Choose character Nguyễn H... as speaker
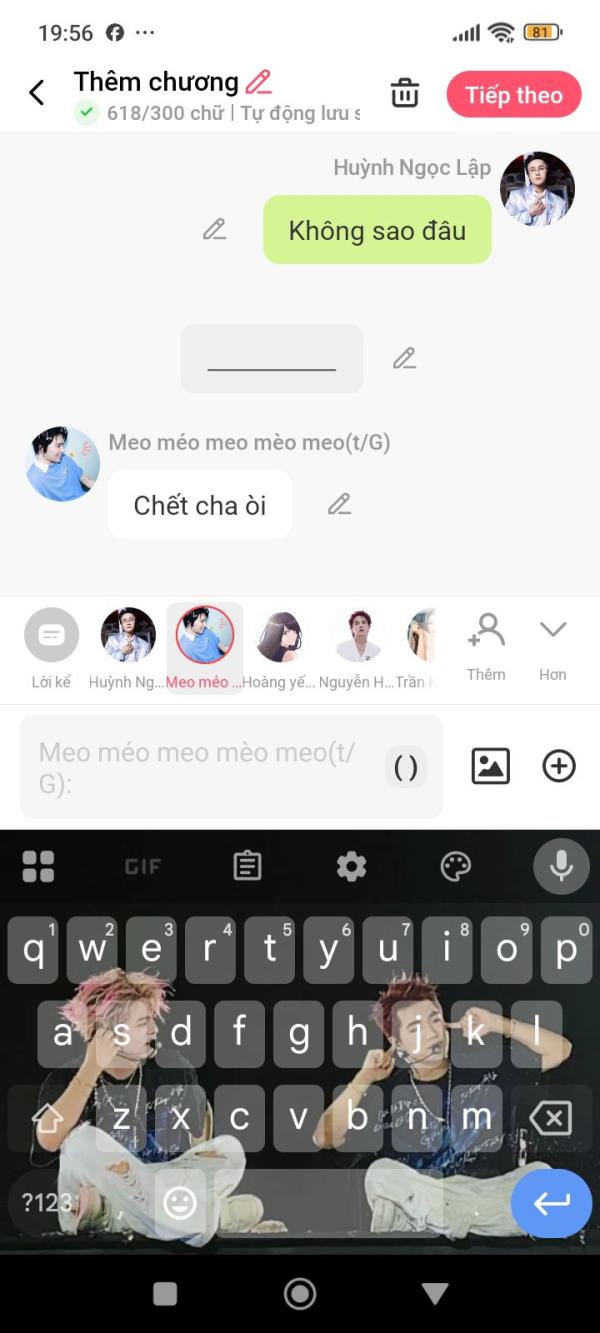This screenshot has height=1333, width=600. (358, 648)
